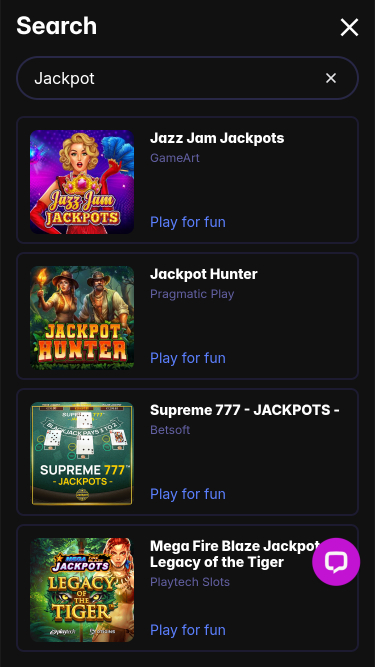This screenshot has width=375, height=667.
Task: Open the Jazz Jam Jackpots thumbnail
Action: (x=82, y=182)
